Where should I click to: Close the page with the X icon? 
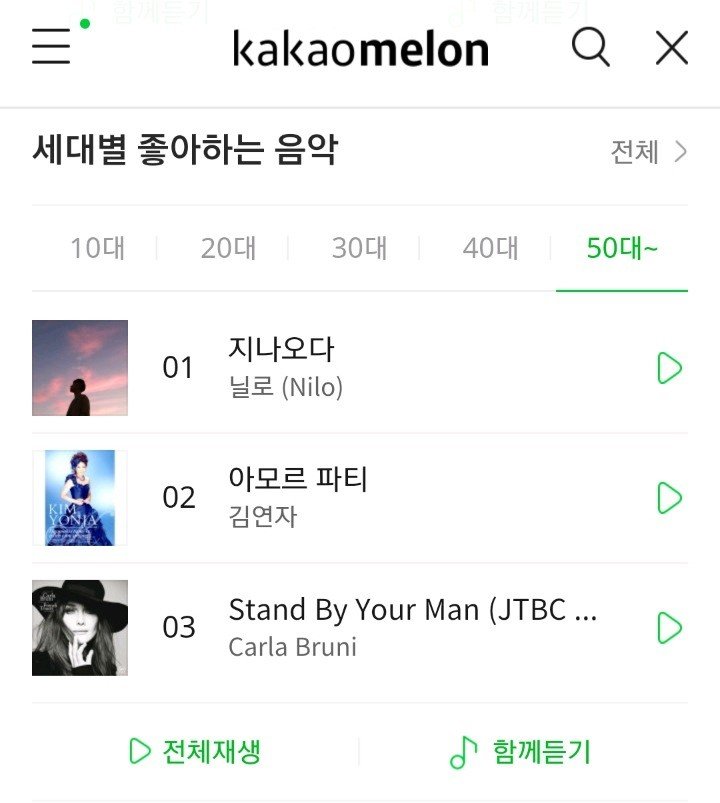(671, 47)
